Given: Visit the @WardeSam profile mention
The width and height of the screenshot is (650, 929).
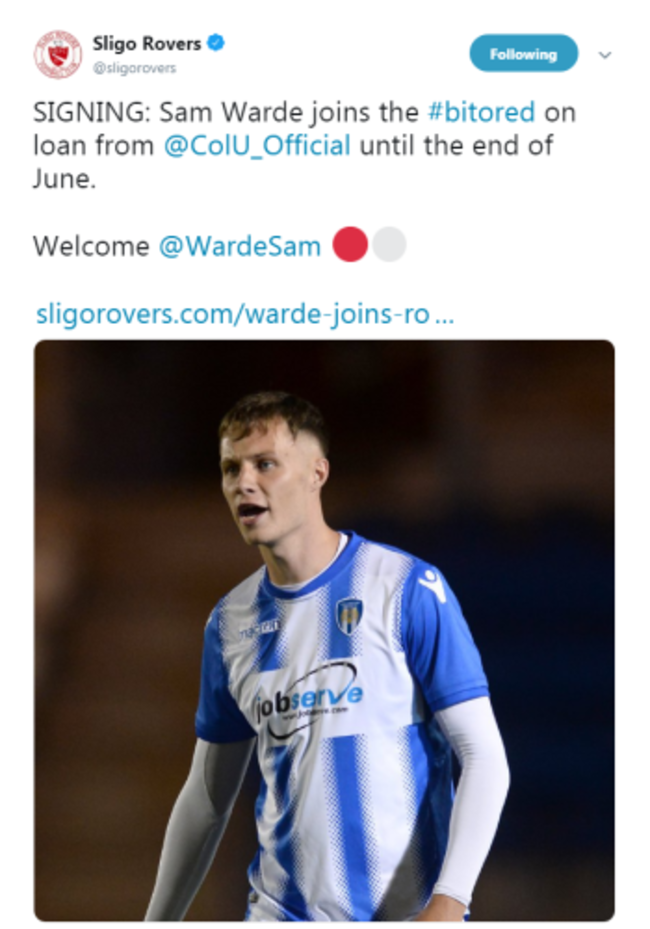Looking at the screenshot, I should pos(240,246).
